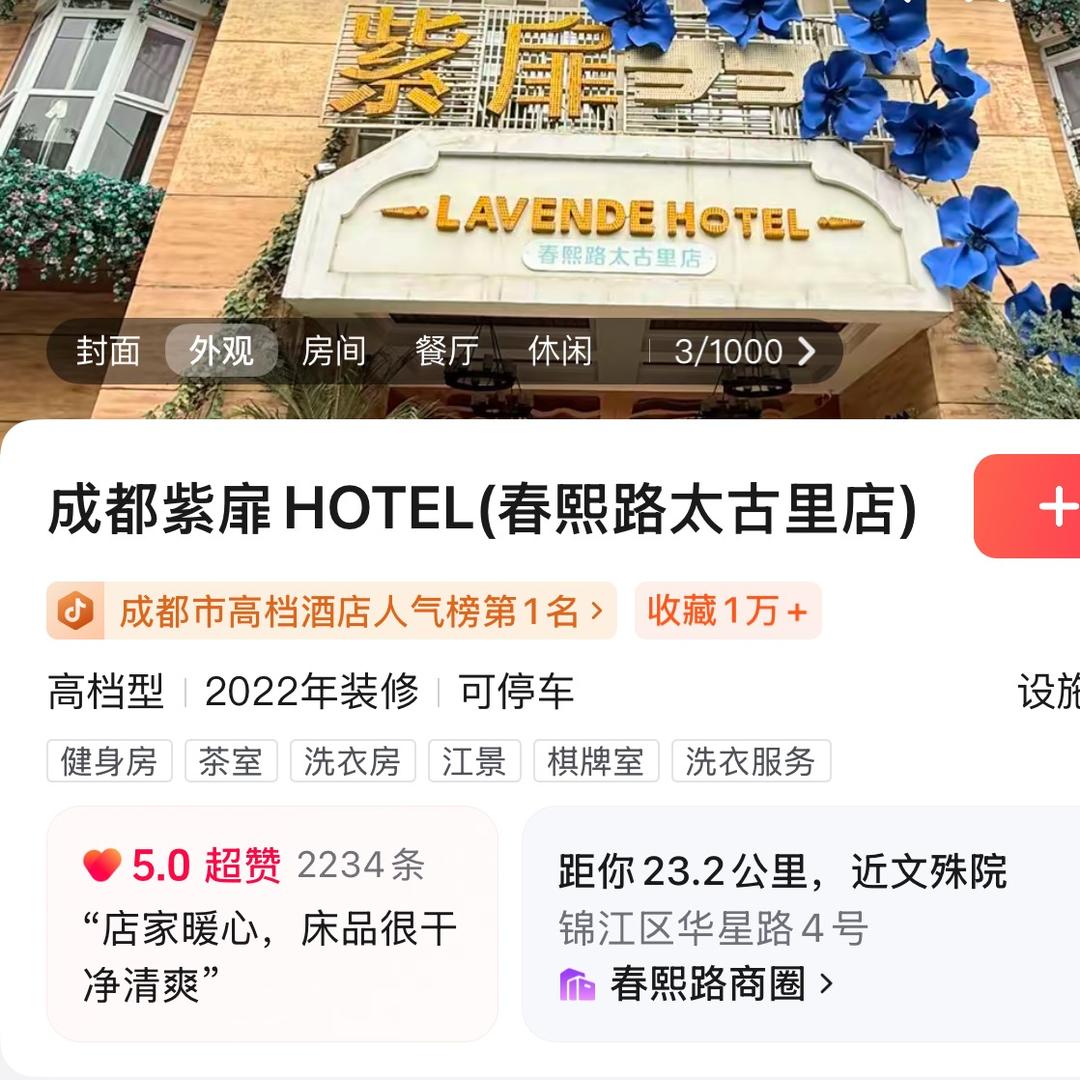This screenshot has width=1080, height=1080.
Task: Show the 休闲 photos
Action: pyautogui.click(x=560, y=351)
